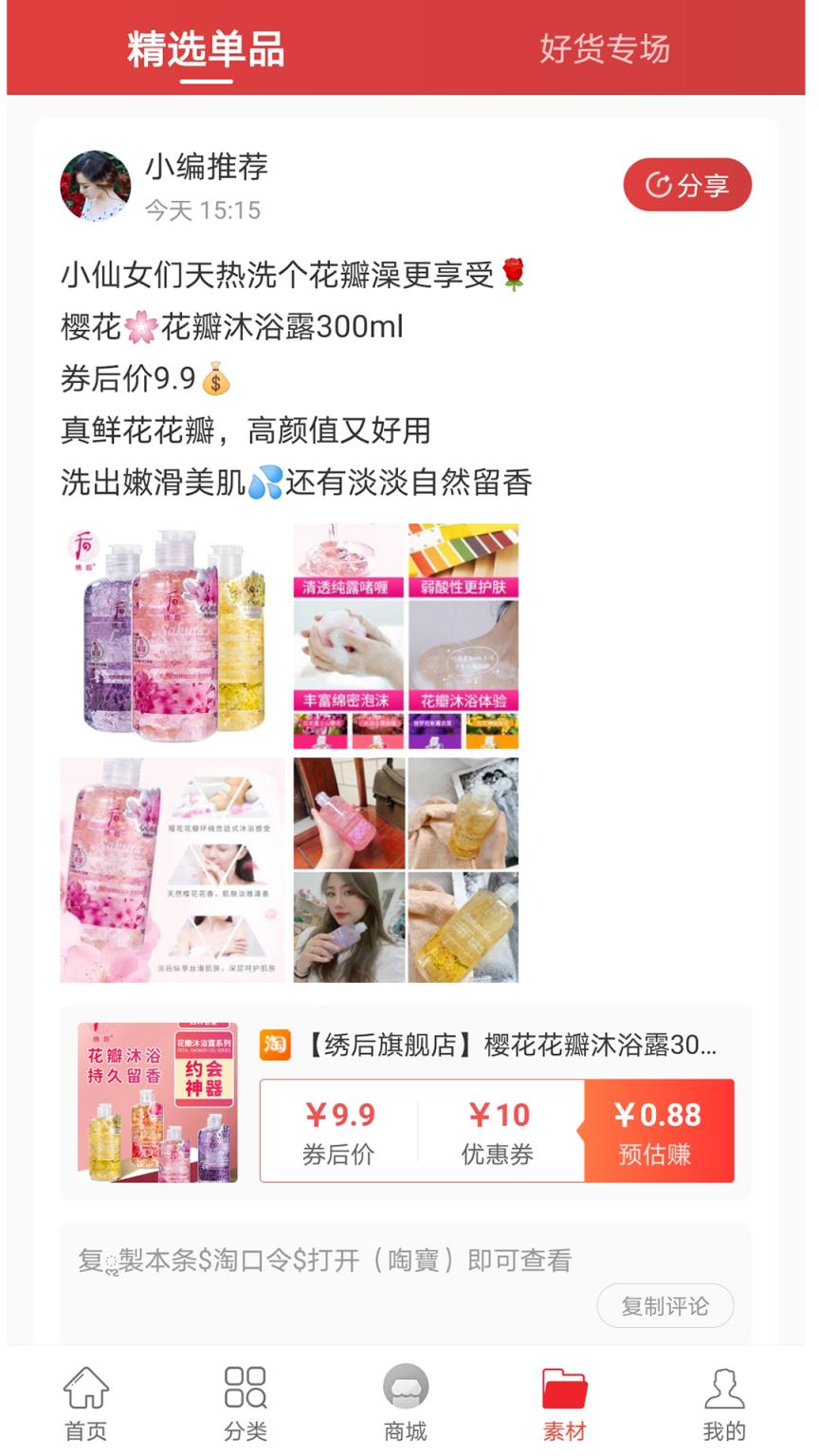Image resolution: width=819 pixels, height=1456 pixels.
Task: Tap the 复制评论 button
Action: pyautogui.click(x=664, y=1306)
